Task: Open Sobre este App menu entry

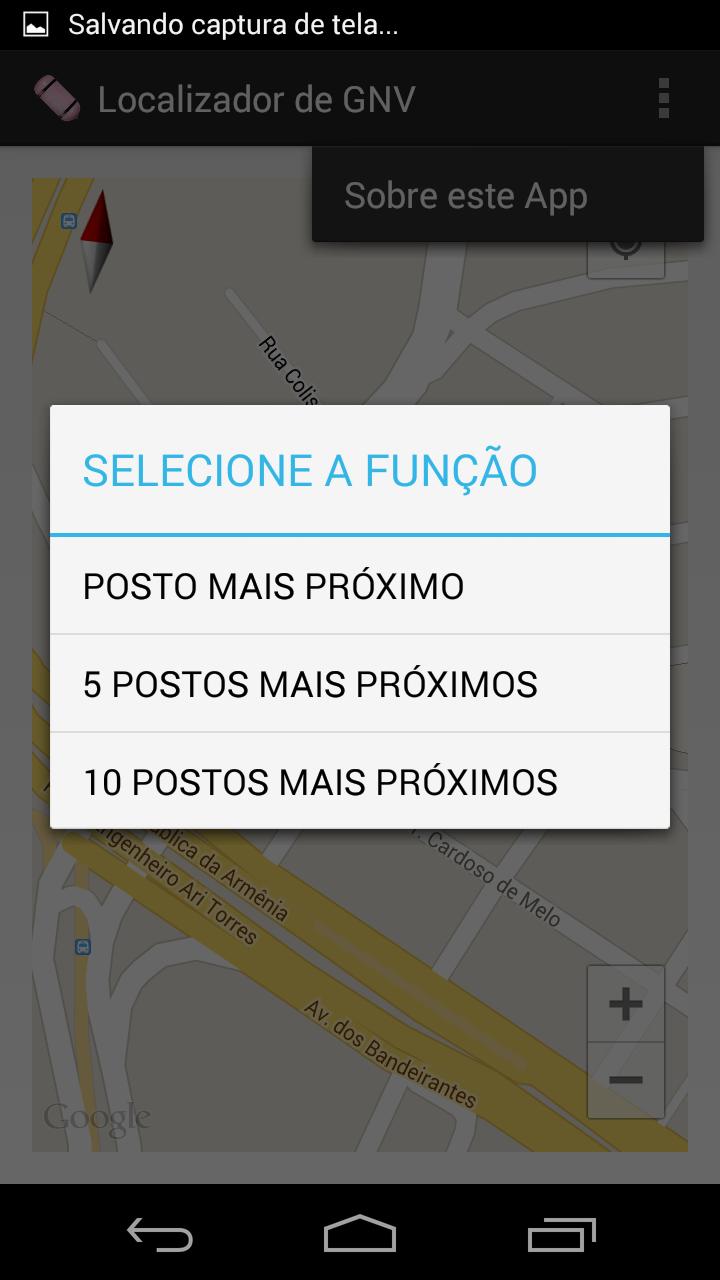Action: (466, 195)
